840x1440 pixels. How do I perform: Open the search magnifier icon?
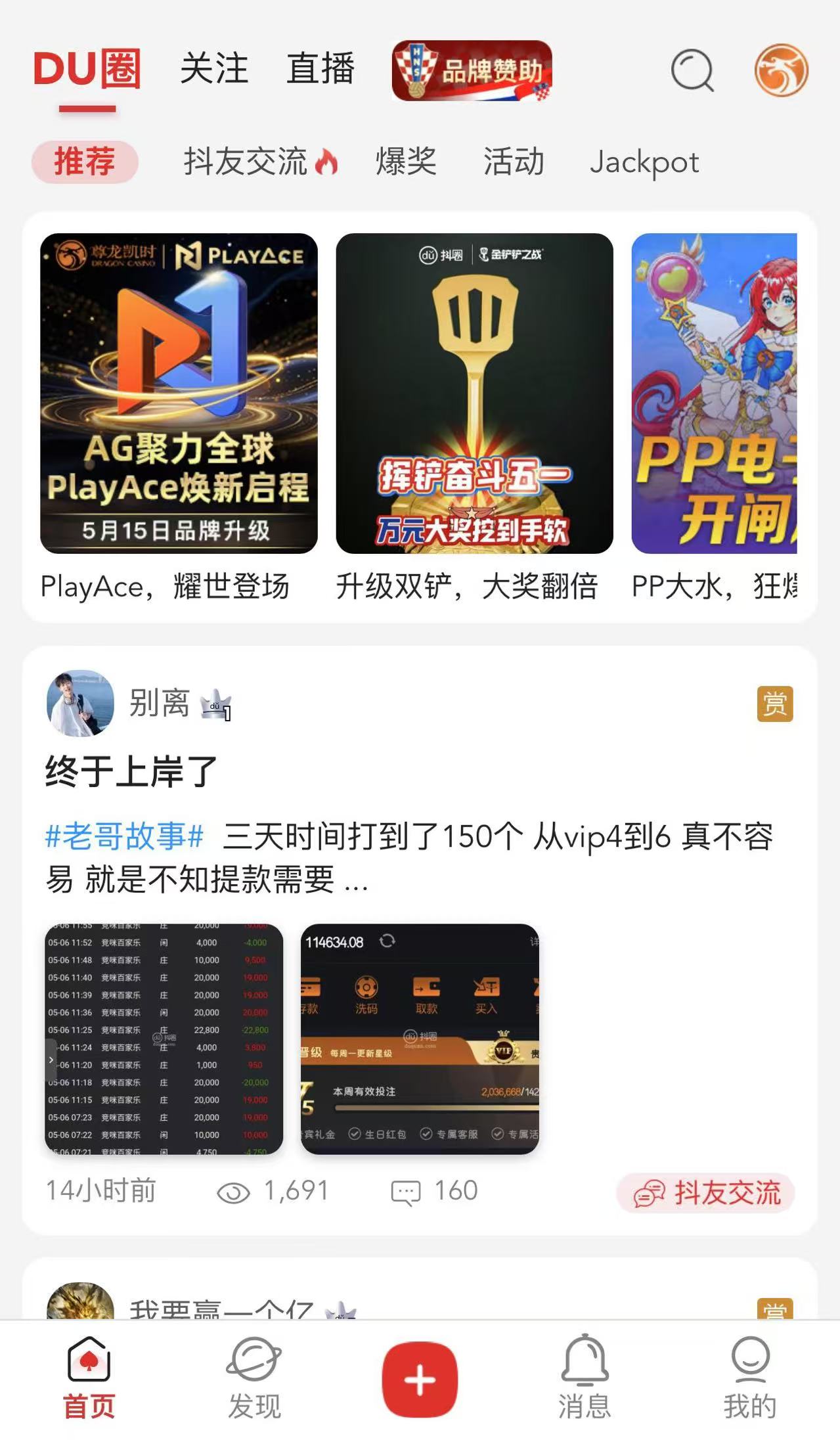pyautogui.click(x=692, y=70)
